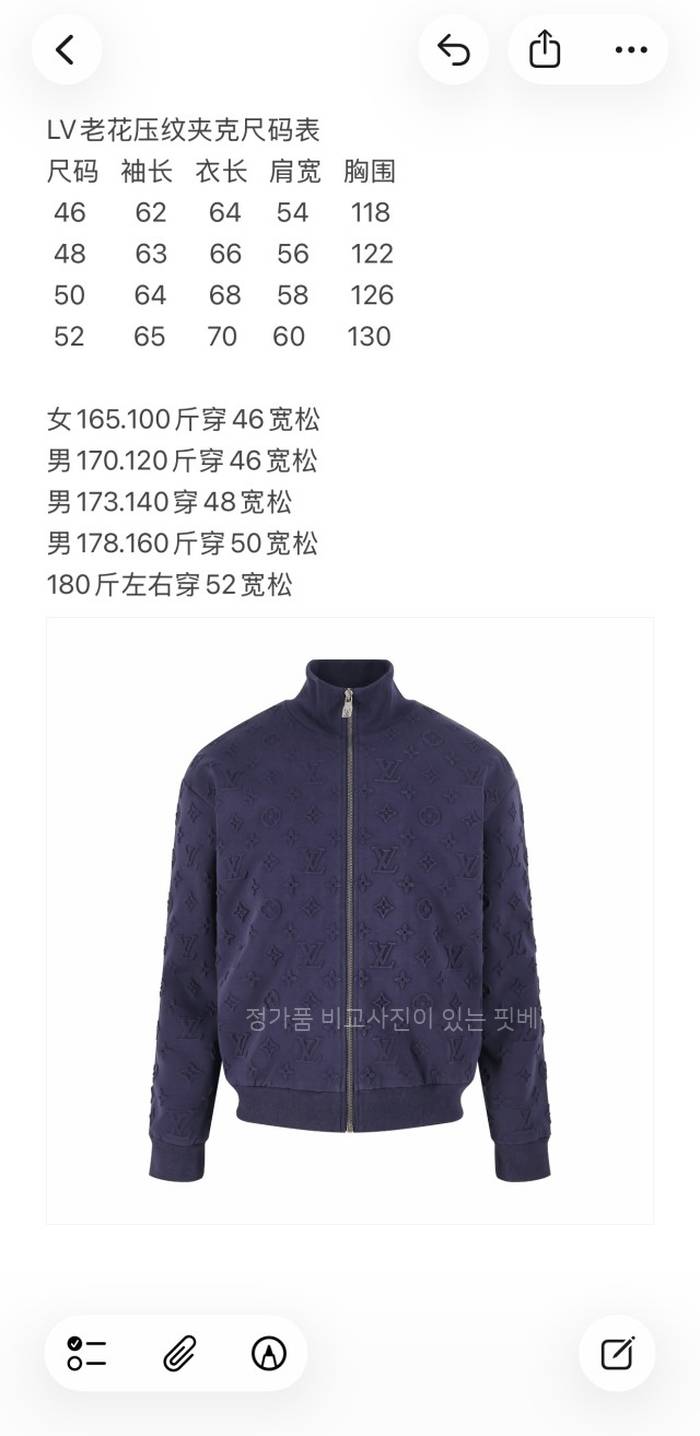Open the navy jacket image
Image resolution: width=700 pixels, height=1436 pixels.
(x=349, y=920)
